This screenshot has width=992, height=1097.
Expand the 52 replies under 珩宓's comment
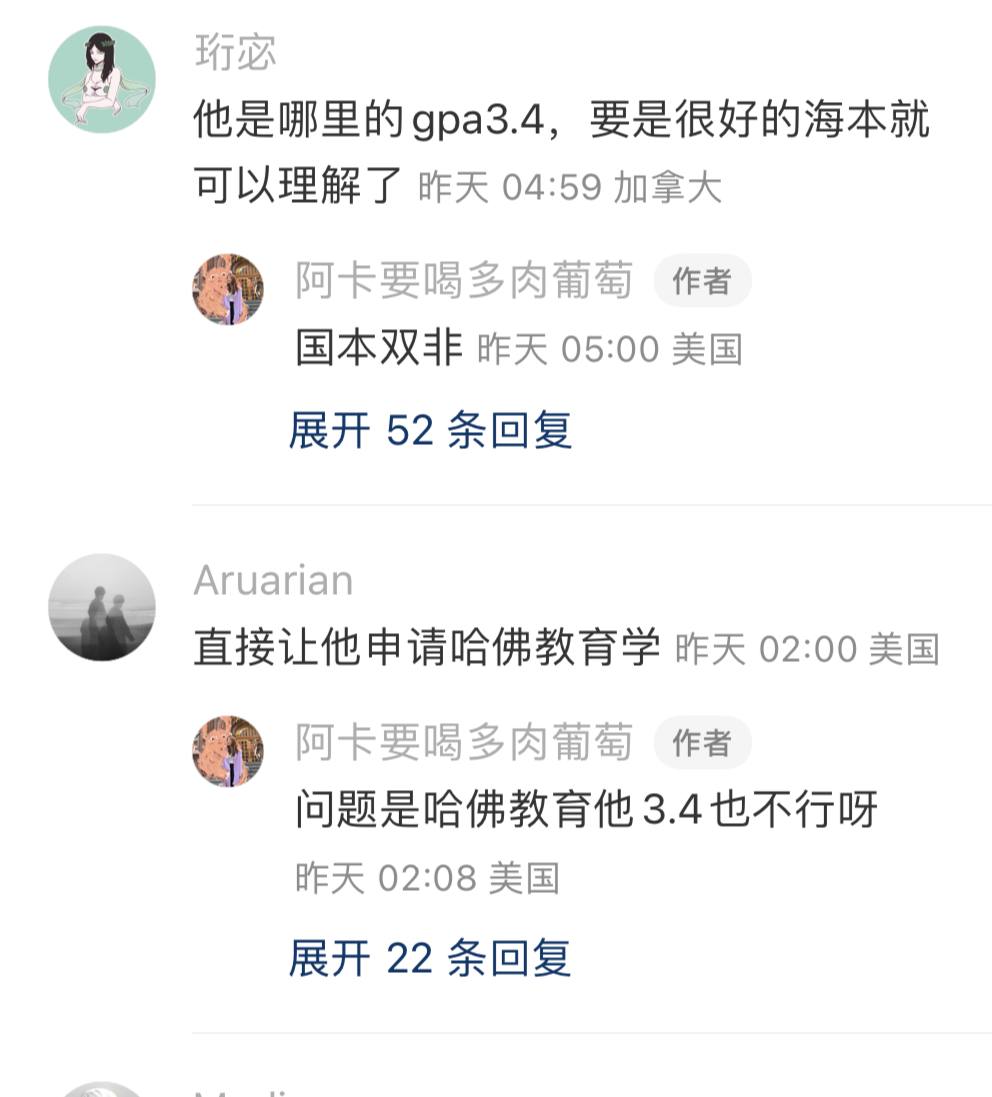[x=430, y=426]
